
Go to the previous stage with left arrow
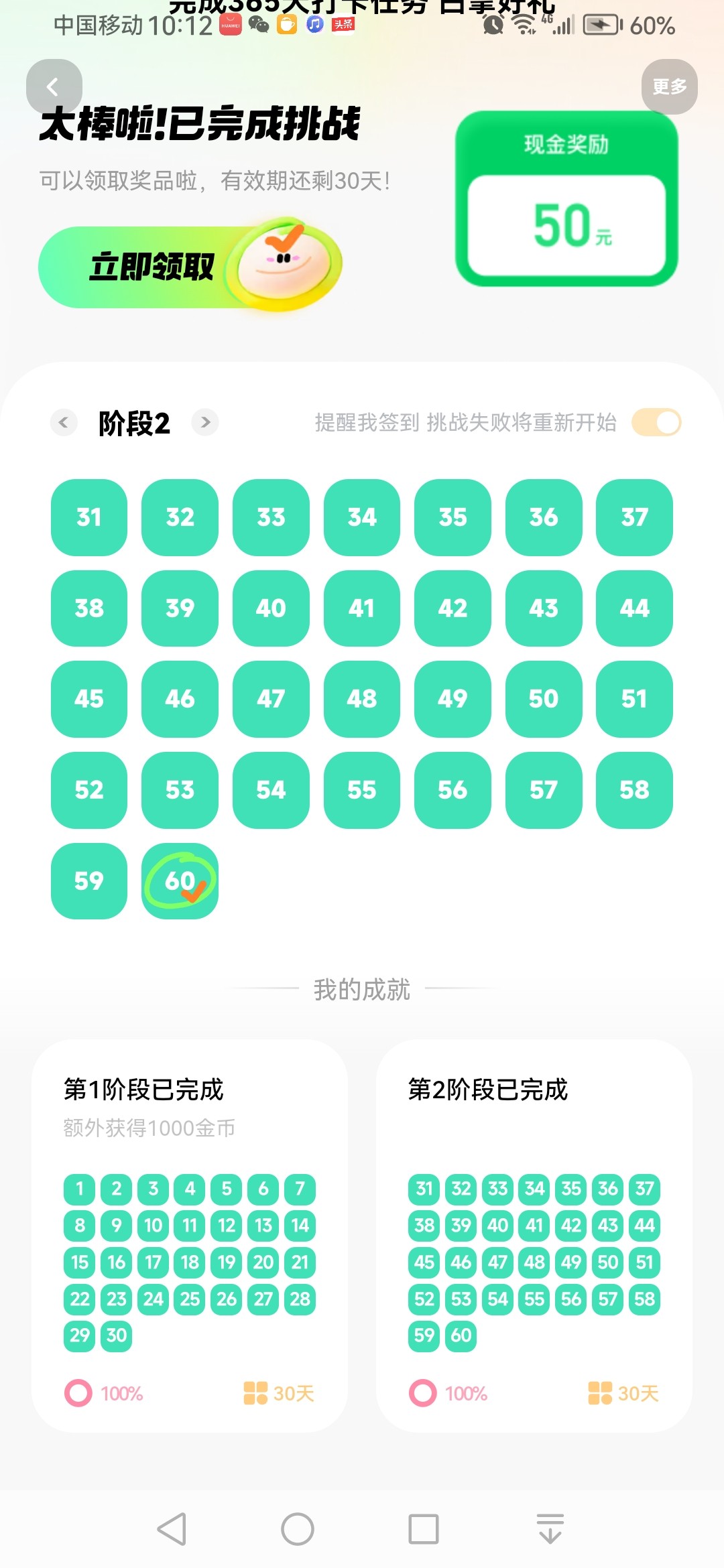(64, 422)
